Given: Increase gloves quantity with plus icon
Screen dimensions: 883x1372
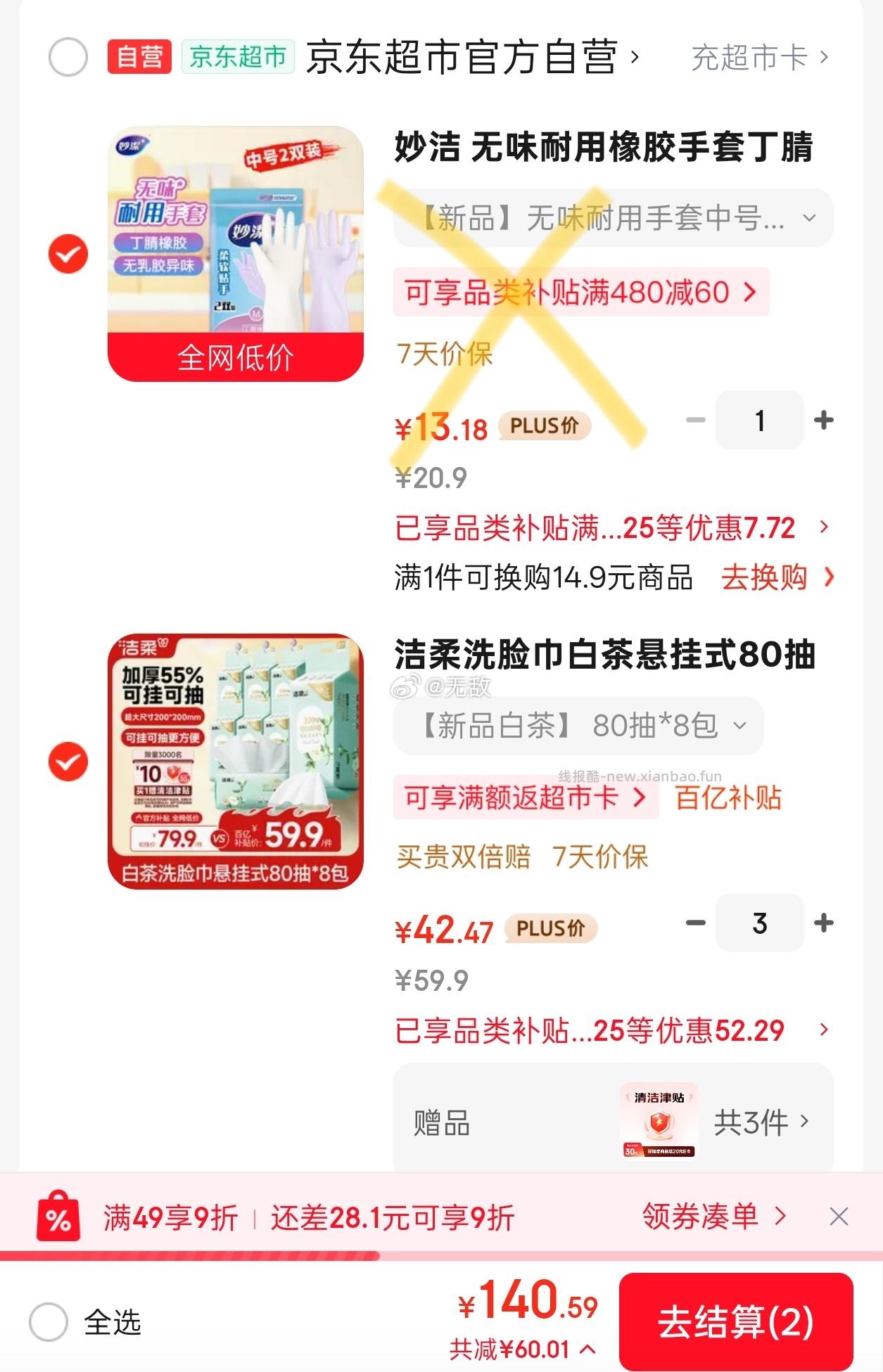Looking at the screenshot, I should pos(825,421).
